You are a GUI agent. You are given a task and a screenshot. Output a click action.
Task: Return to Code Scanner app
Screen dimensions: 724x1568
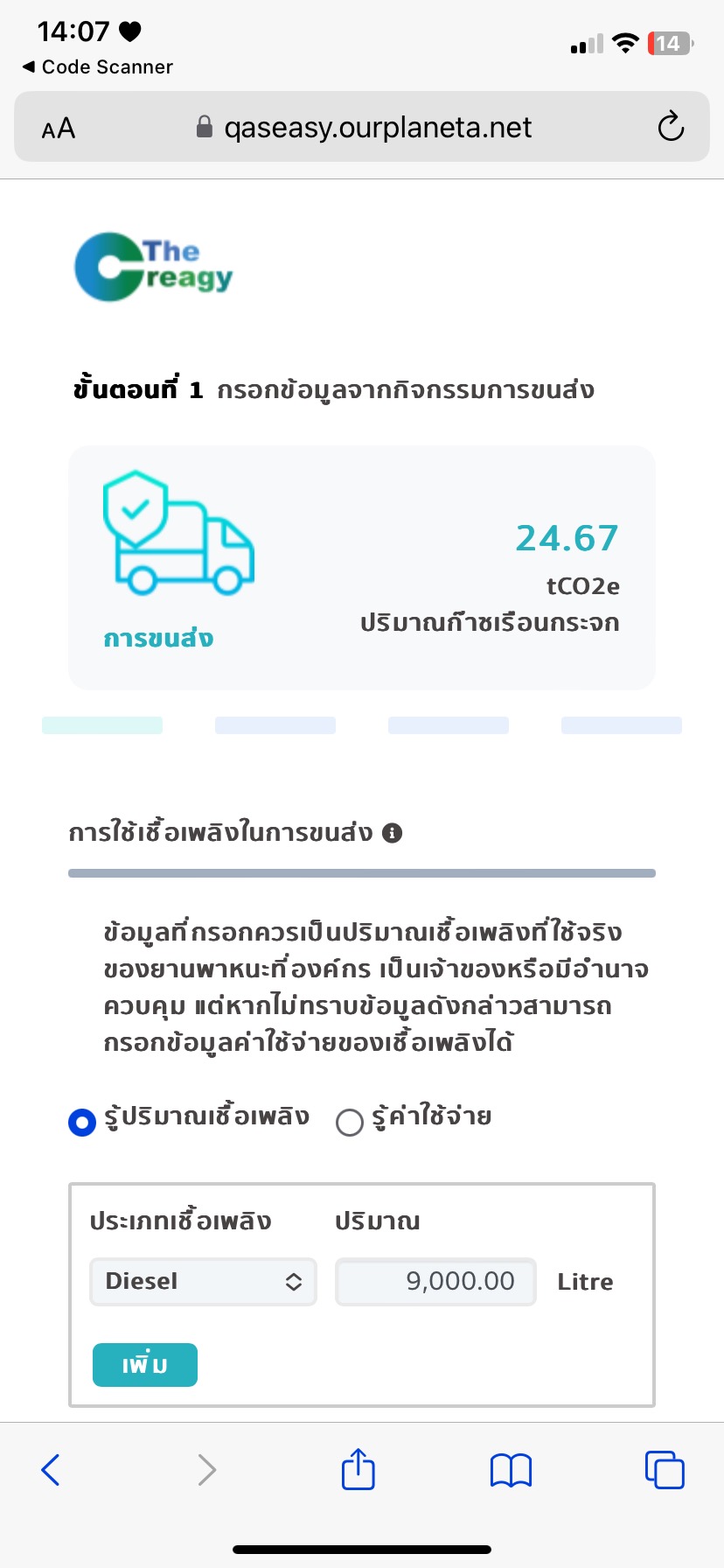pyautogui.click(x=96, y=67)
